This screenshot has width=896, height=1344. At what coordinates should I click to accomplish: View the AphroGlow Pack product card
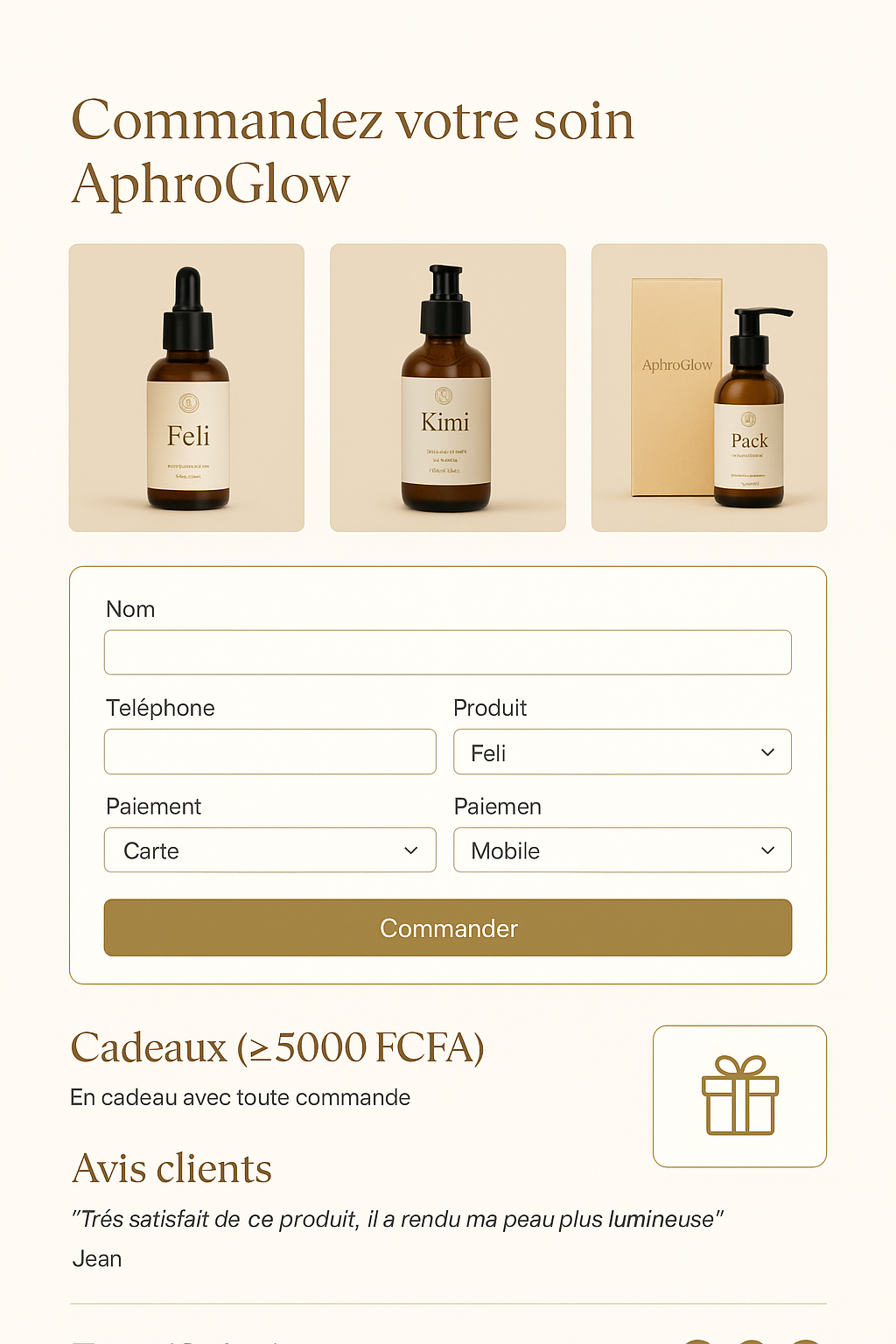(x=709, y=388)
